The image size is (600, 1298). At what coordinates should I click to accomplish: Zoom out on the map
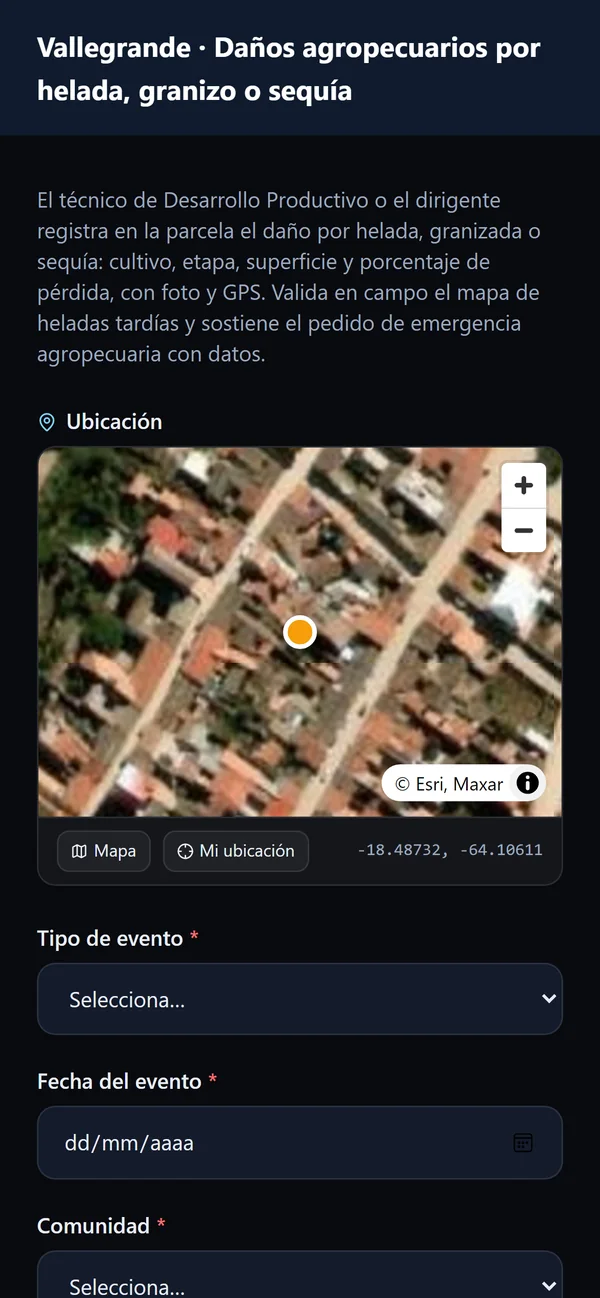523,530
